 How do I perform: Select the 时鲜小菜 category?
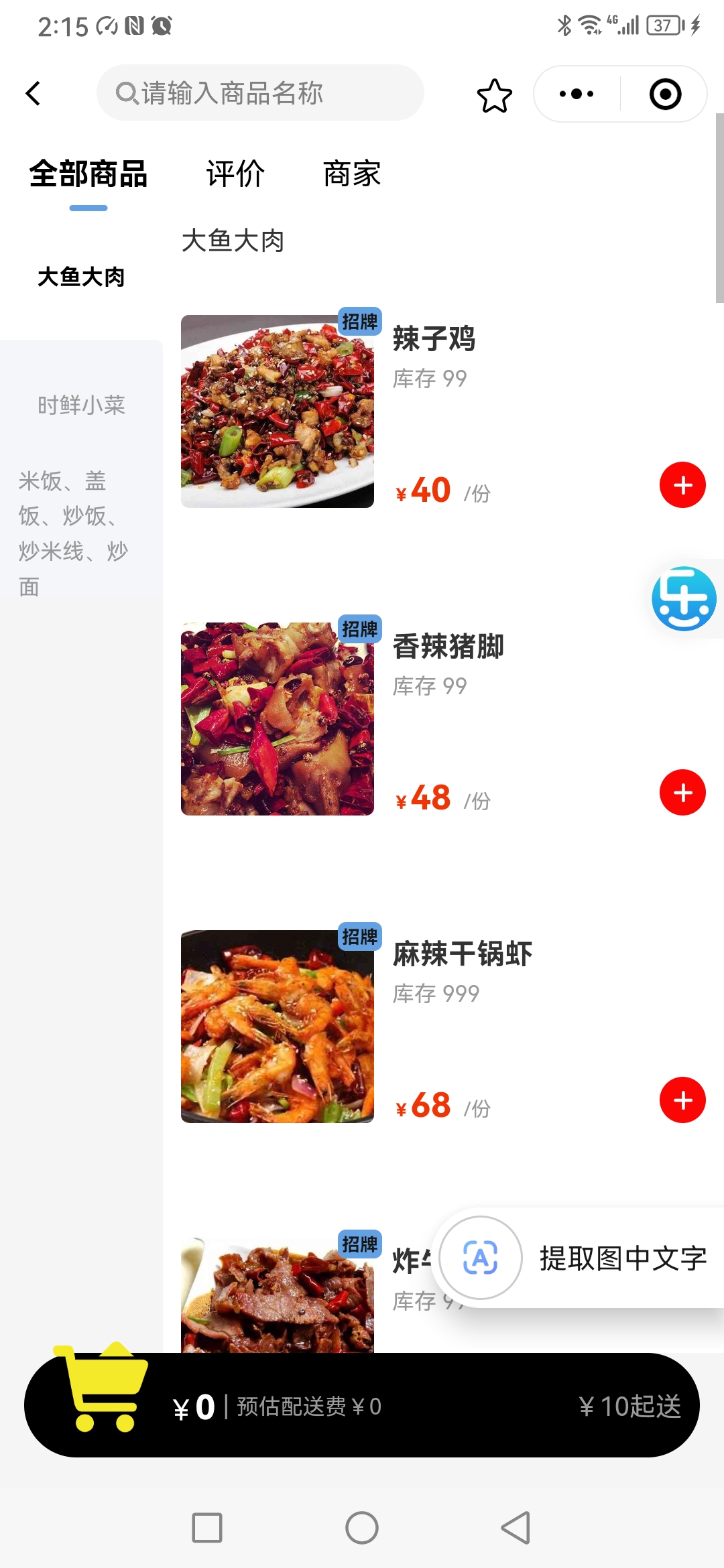81,405
